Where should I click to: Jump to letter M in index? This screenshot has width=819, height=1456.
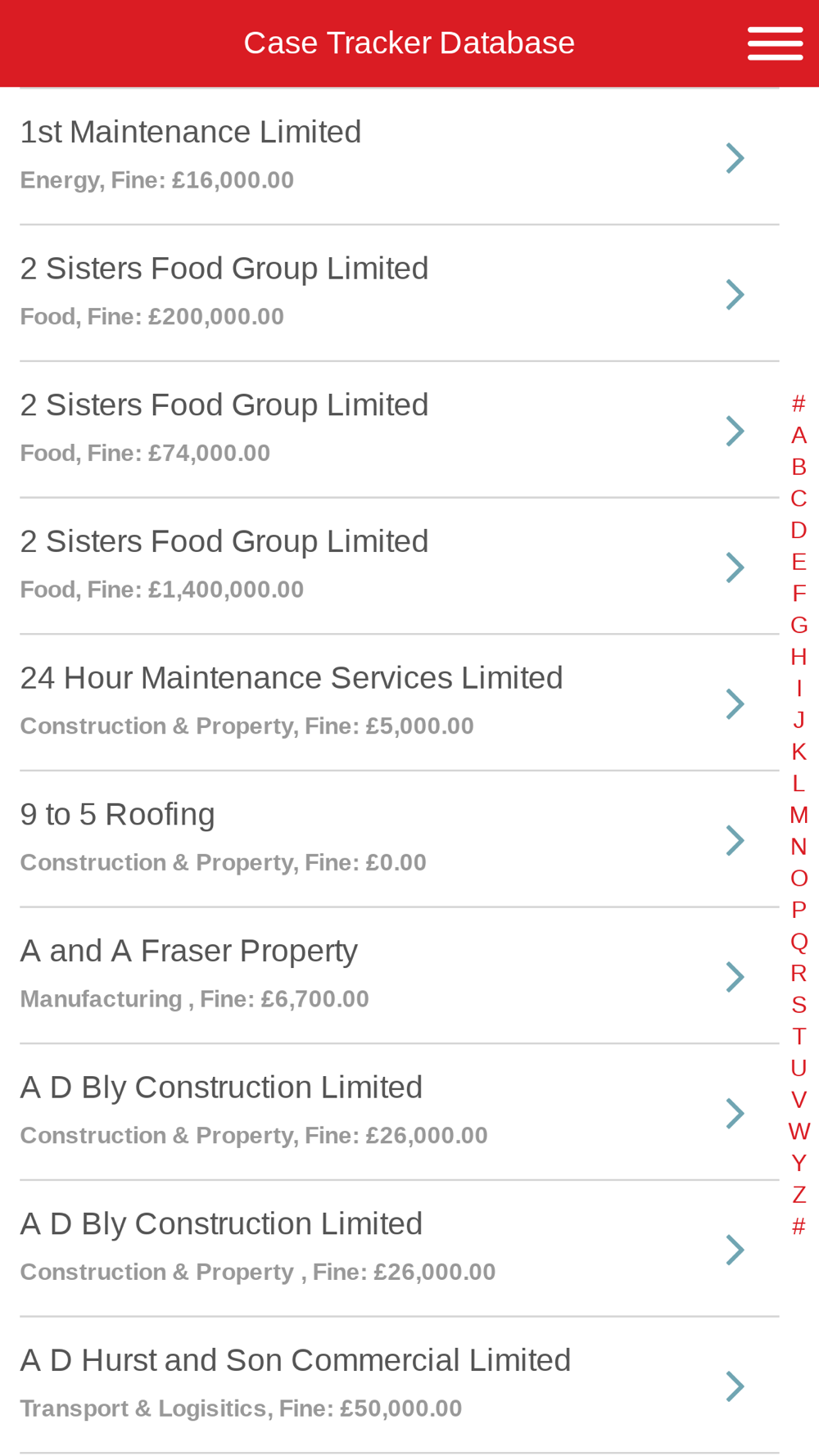(x=799, y=815)
